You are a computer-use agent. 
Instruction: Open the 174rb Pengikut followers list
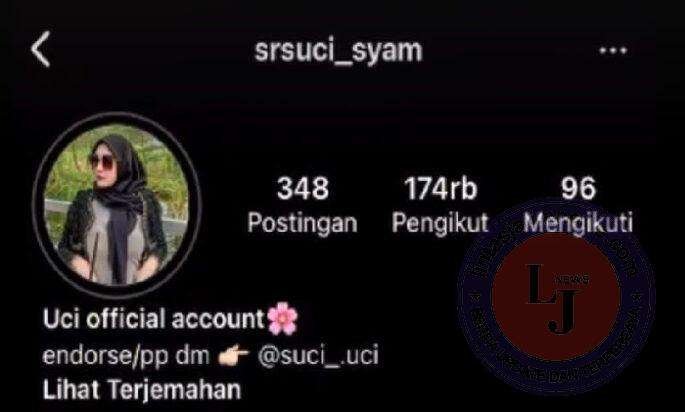click(440, 205)
